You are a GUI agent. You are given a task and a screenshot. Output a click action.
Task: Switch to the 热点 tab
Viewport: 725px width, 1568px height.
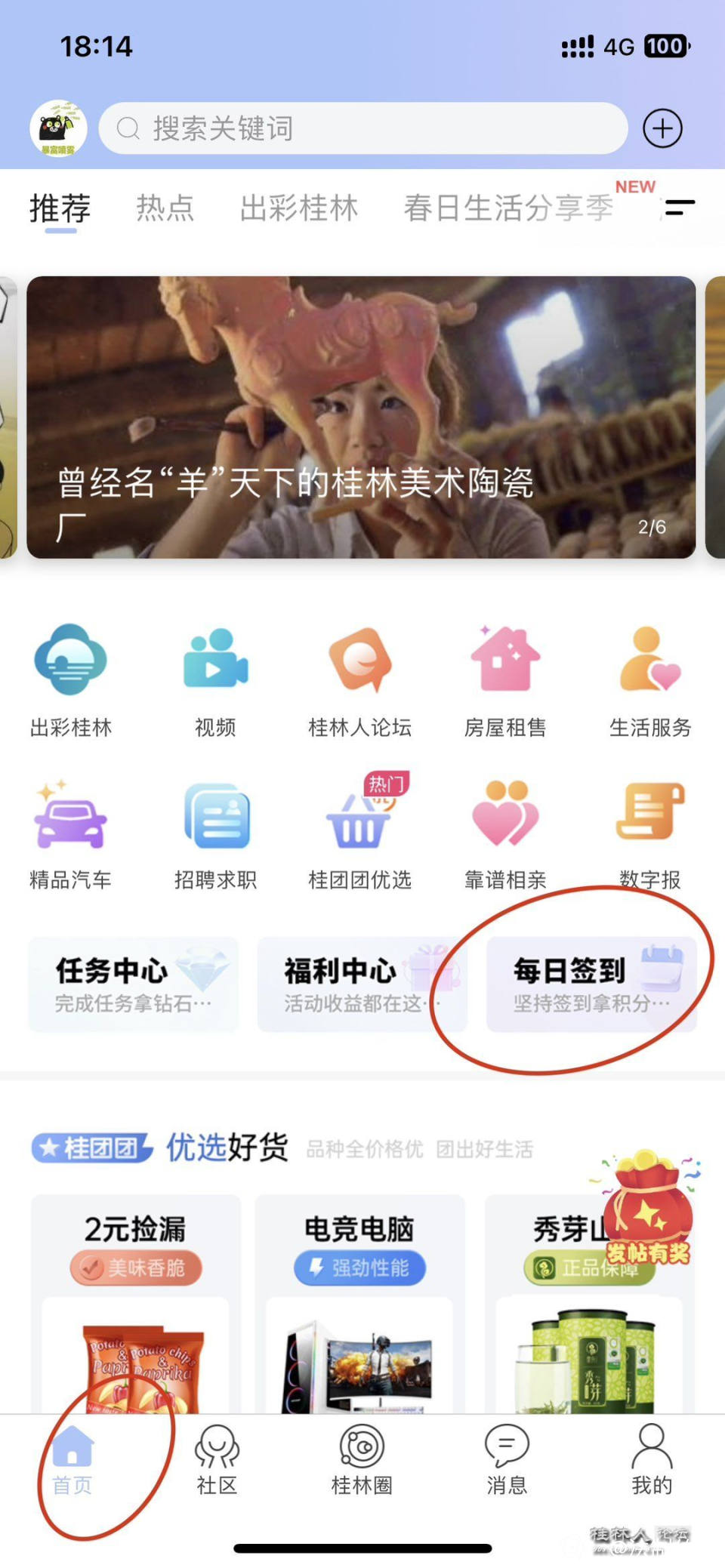165,208
